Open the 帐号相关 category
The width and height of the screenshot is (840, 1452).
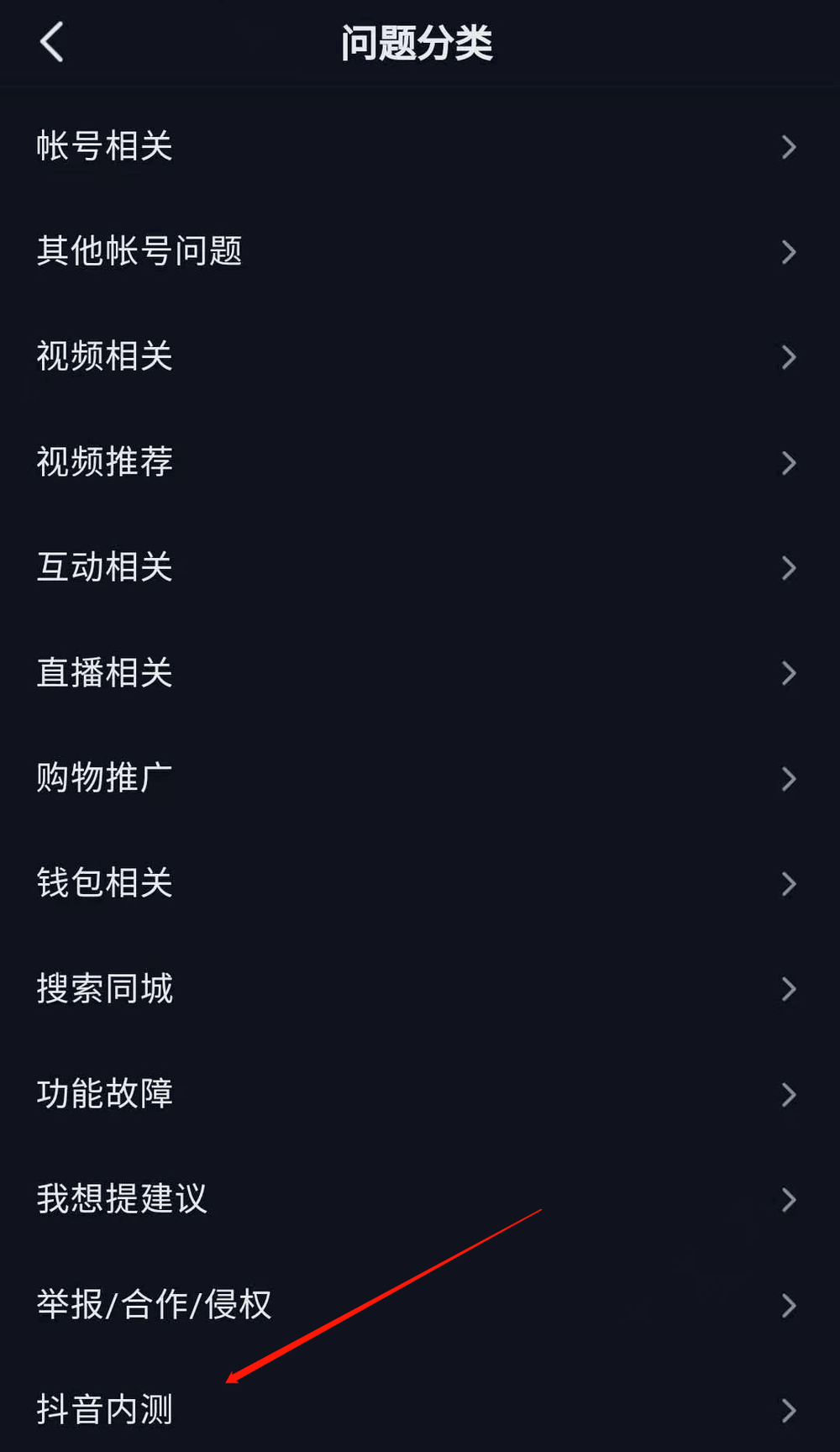tap(105, 146)
